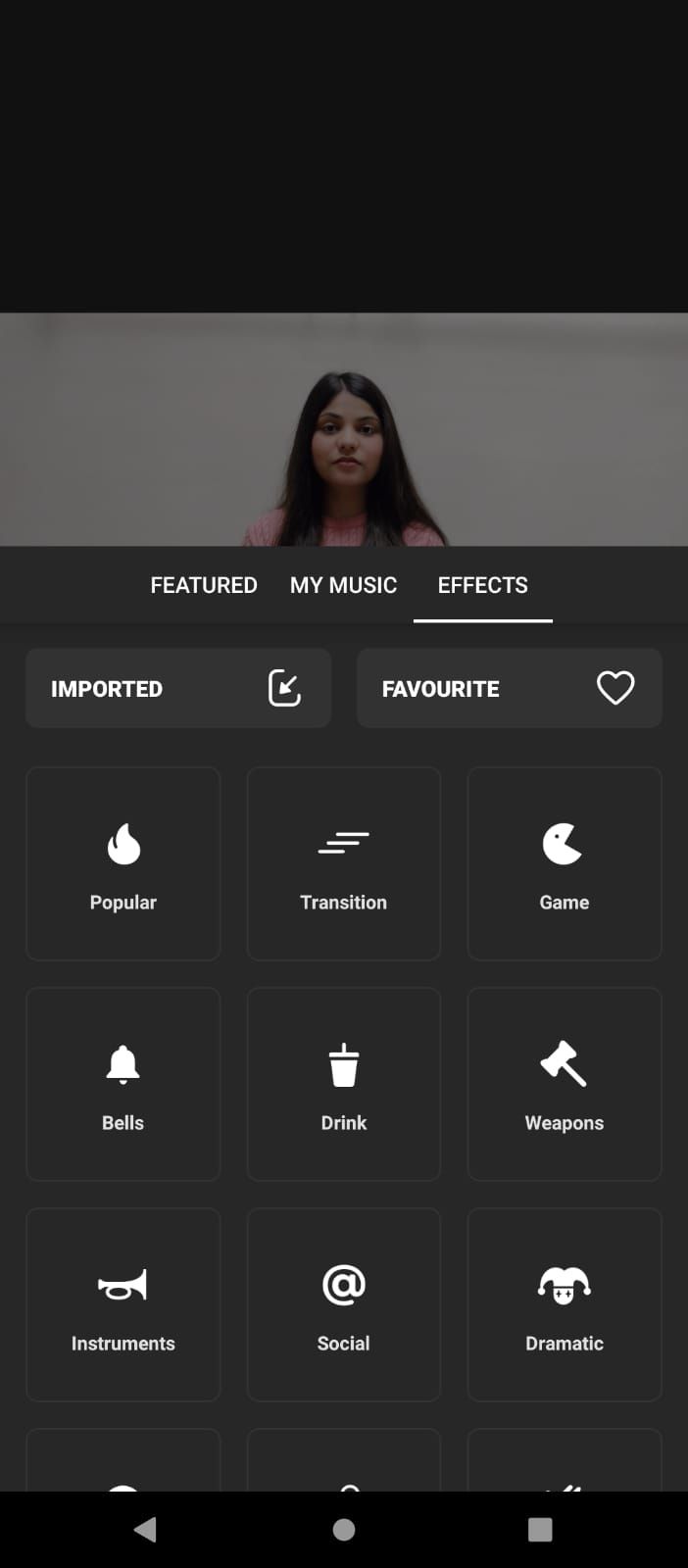688x1568 pixels.
Task: Switch to the FEATURED tab
Action: 204,585
